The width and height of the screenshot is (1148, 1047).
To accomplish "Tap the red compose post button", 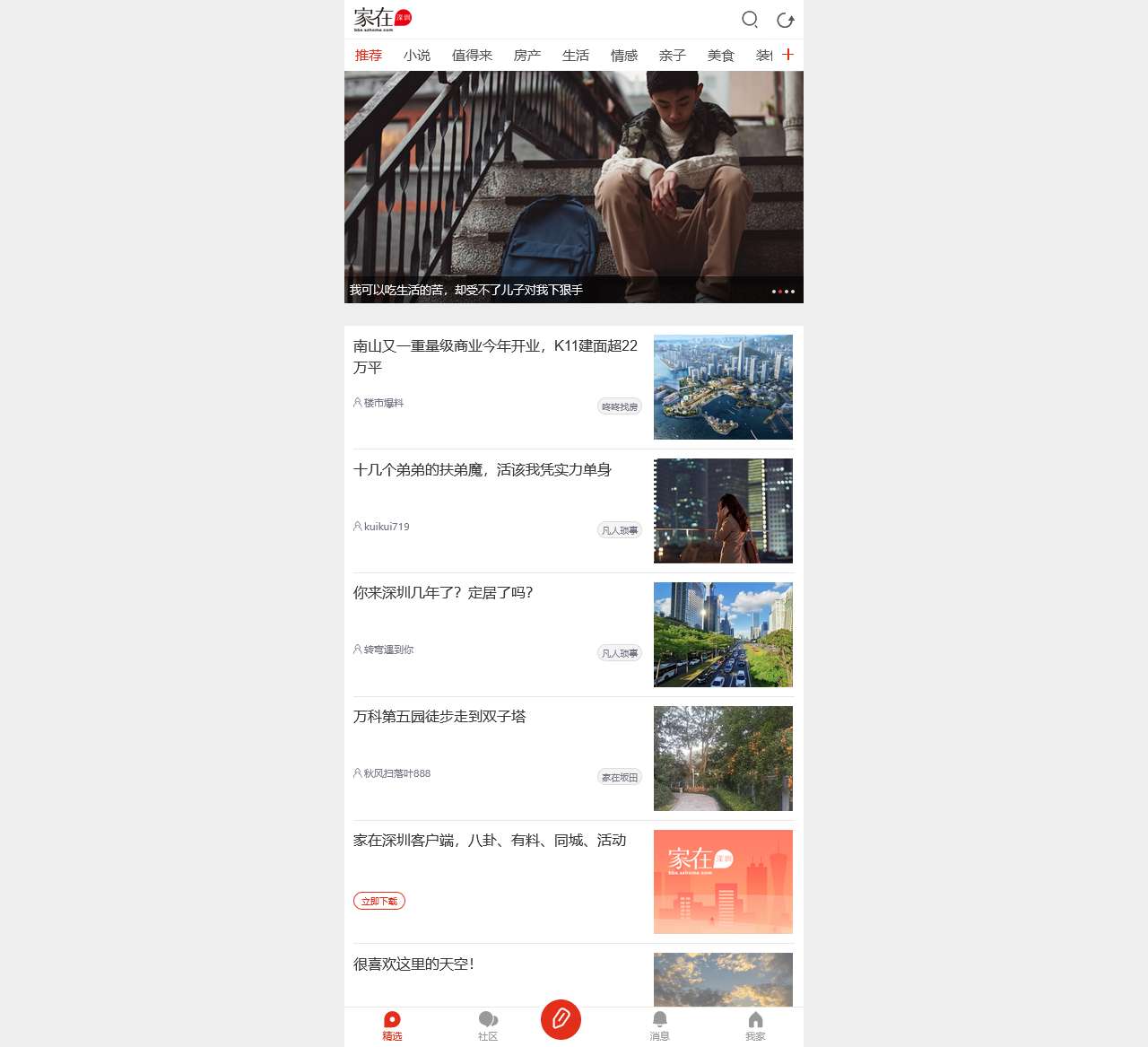I will click(561, 1019).
